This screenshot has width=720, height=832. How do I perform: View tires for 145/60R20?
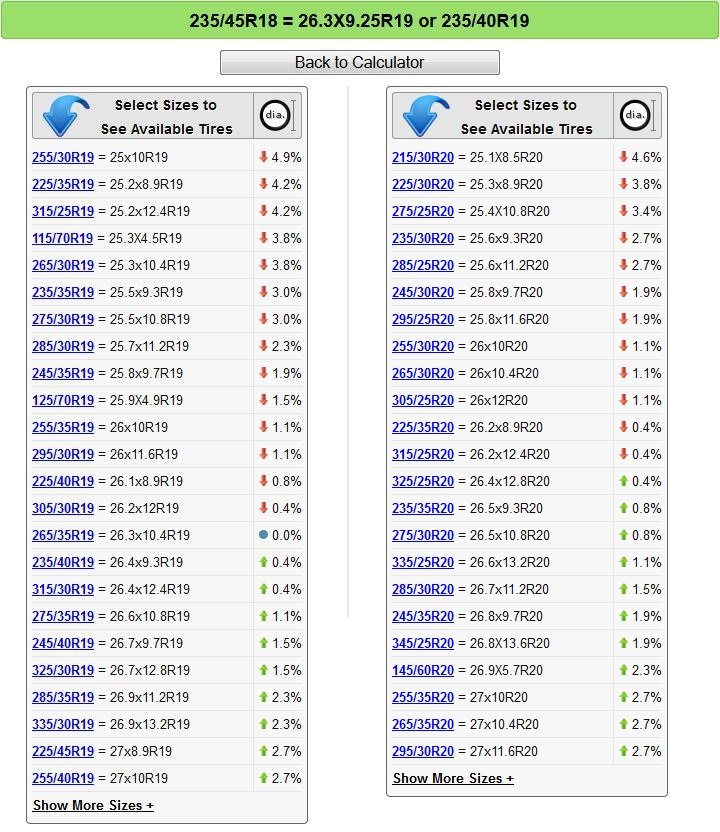coord(423,670)
